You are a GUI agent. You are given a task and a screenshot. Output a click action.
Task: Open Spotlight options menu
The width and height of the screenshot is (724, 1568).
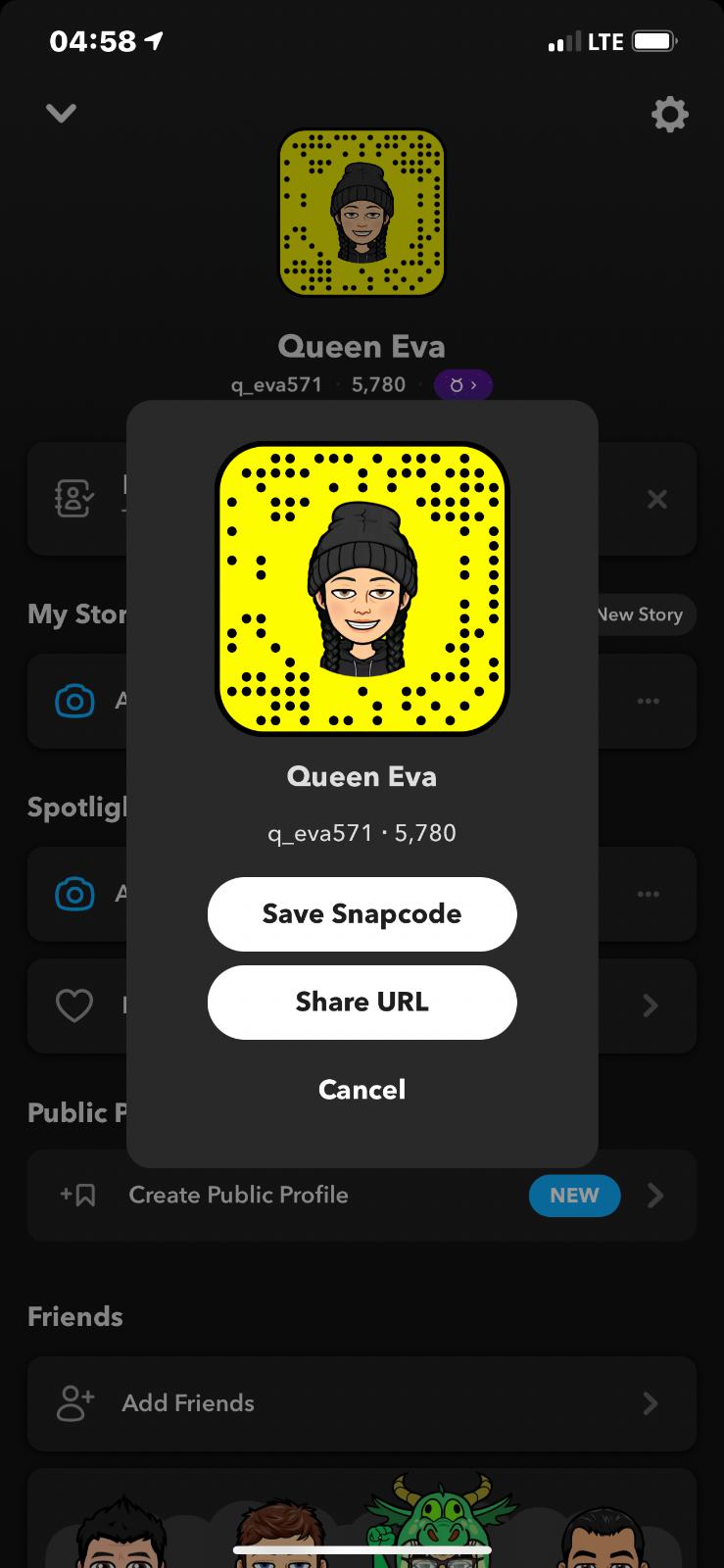[x=648, y=894]
